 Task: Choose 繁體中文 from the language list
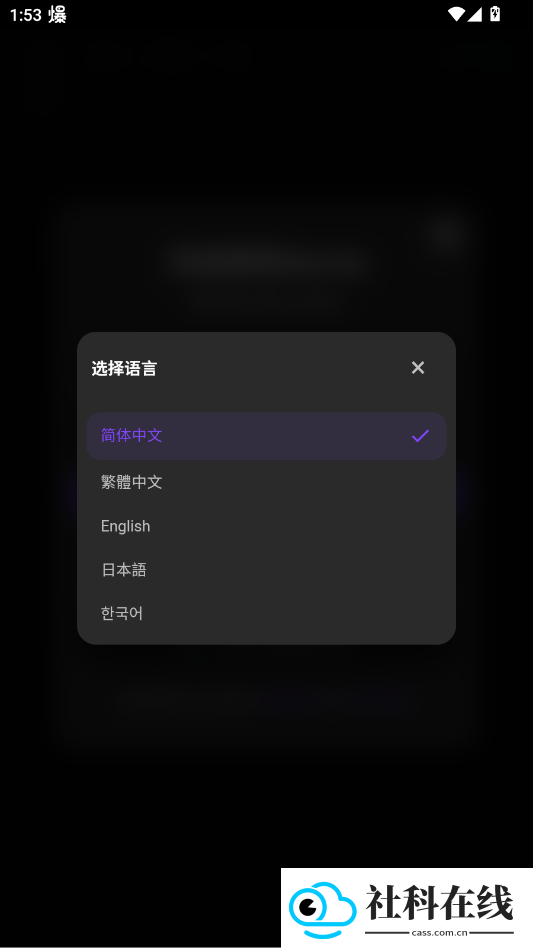(266, 482)
